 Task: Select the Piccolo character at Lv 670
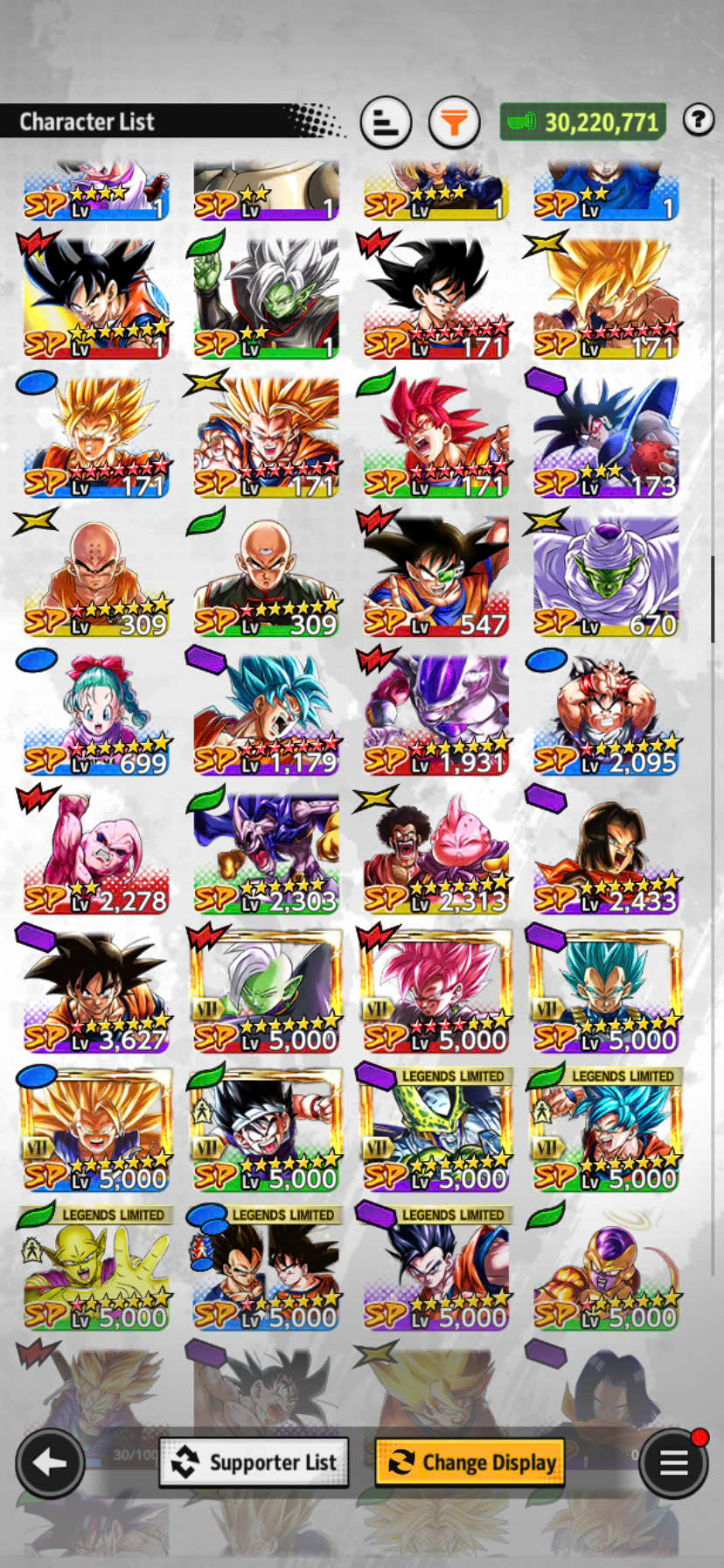point(606,576)
